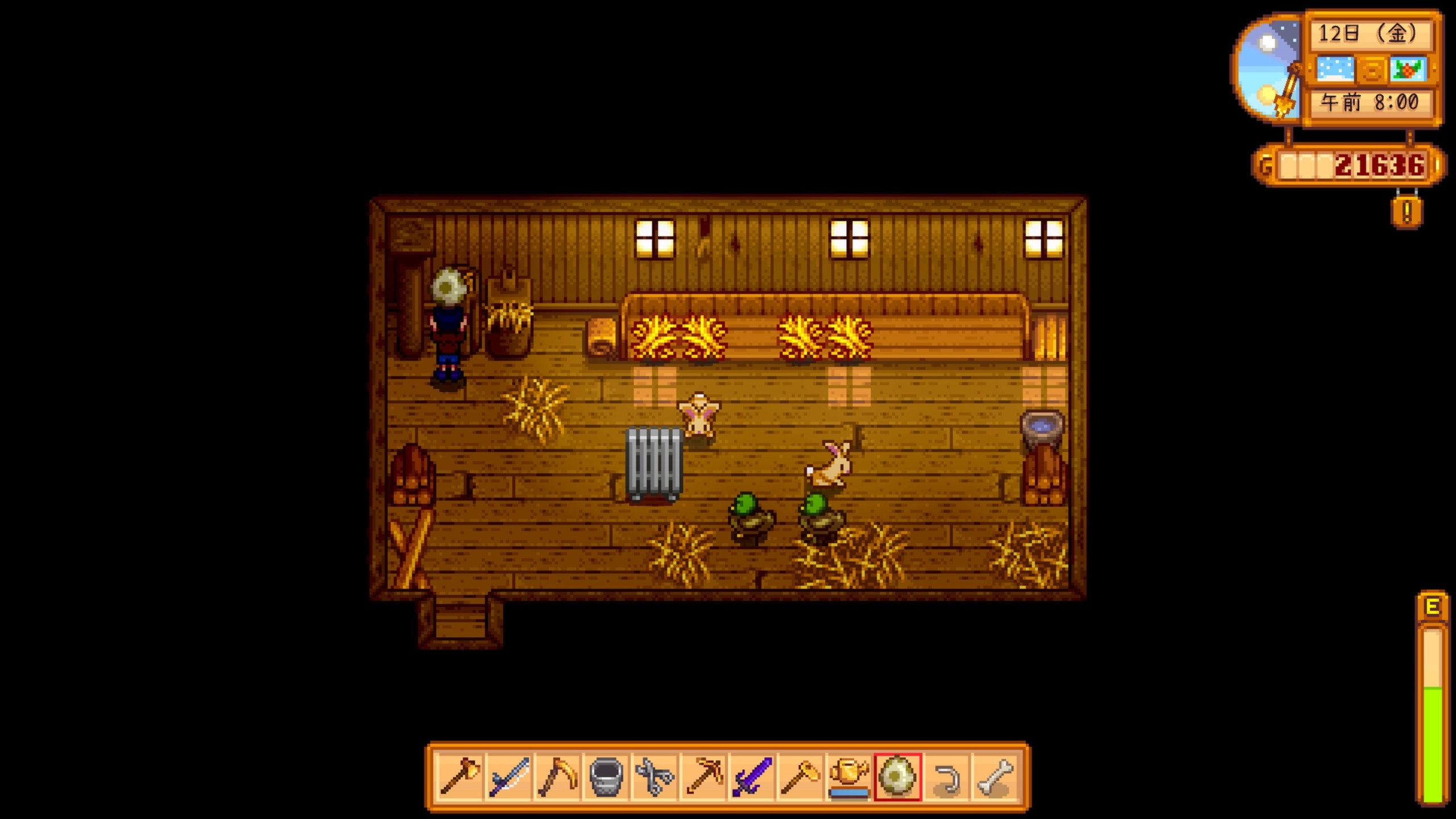The width and height of the screenshot is (1456, 819).
Task: Select the golden scythe
Action: 557,776
